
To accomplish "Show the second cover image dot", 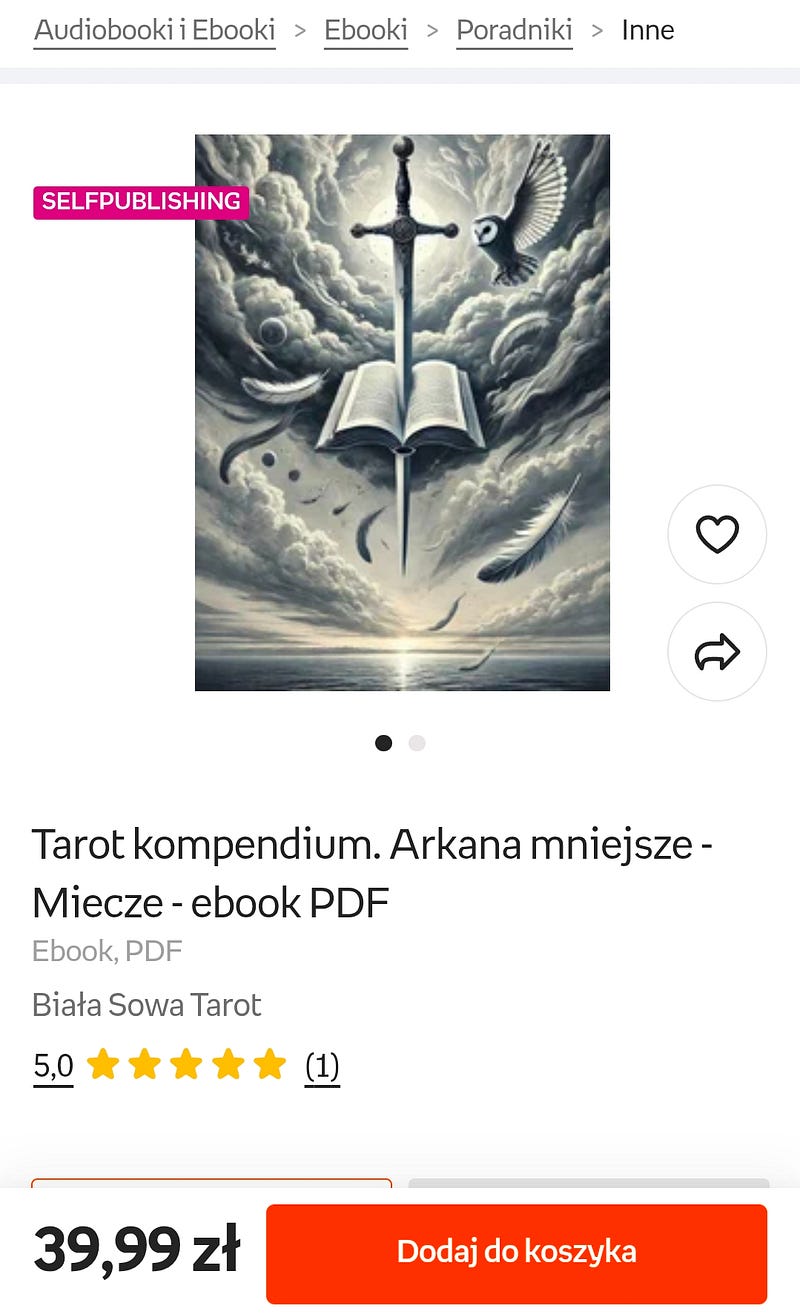I will coord(417,743).
